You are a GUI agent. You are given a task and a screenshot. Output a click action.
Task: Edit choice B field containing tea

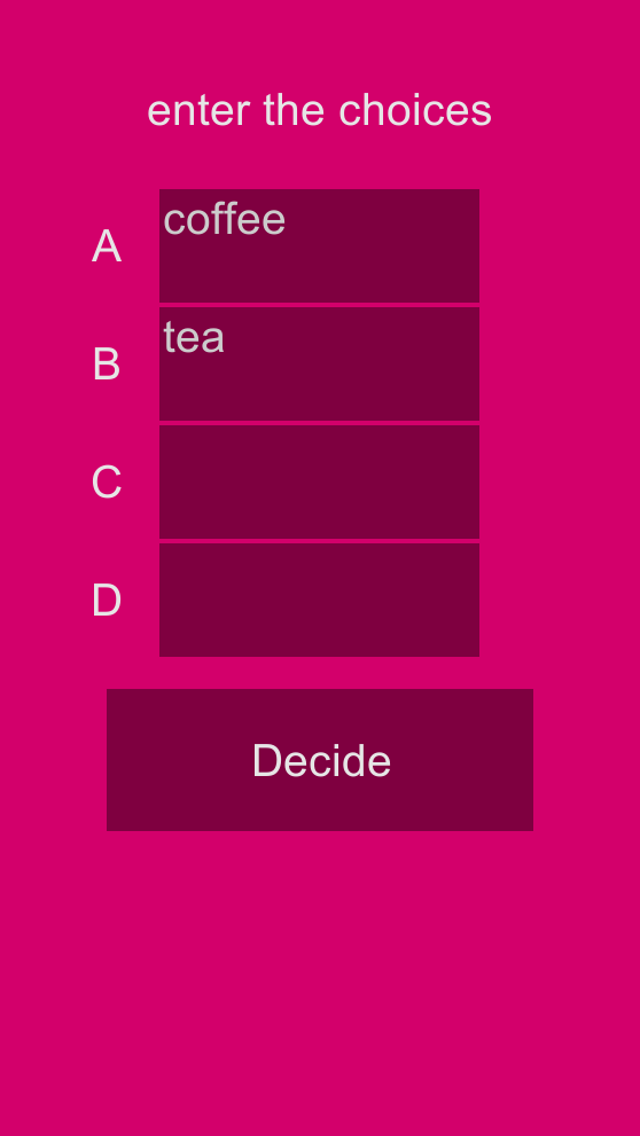point(319,364)
